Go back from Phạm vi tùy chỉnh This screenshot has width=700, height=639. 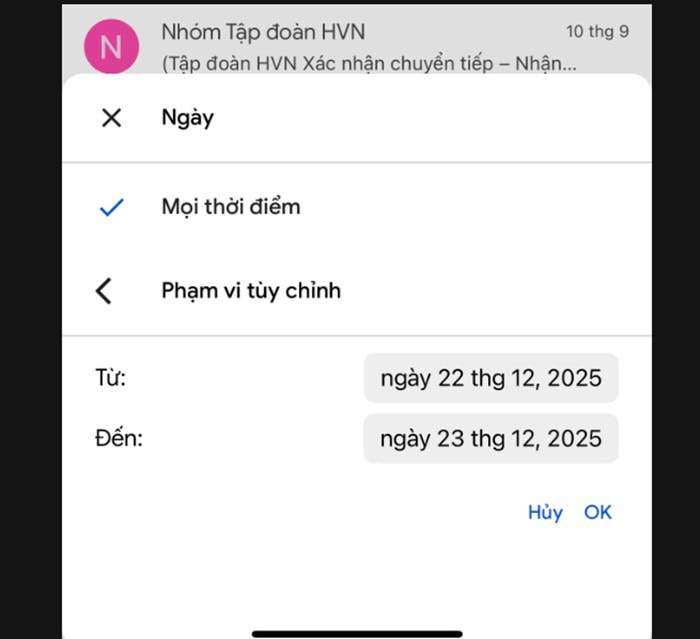(104, 291)
